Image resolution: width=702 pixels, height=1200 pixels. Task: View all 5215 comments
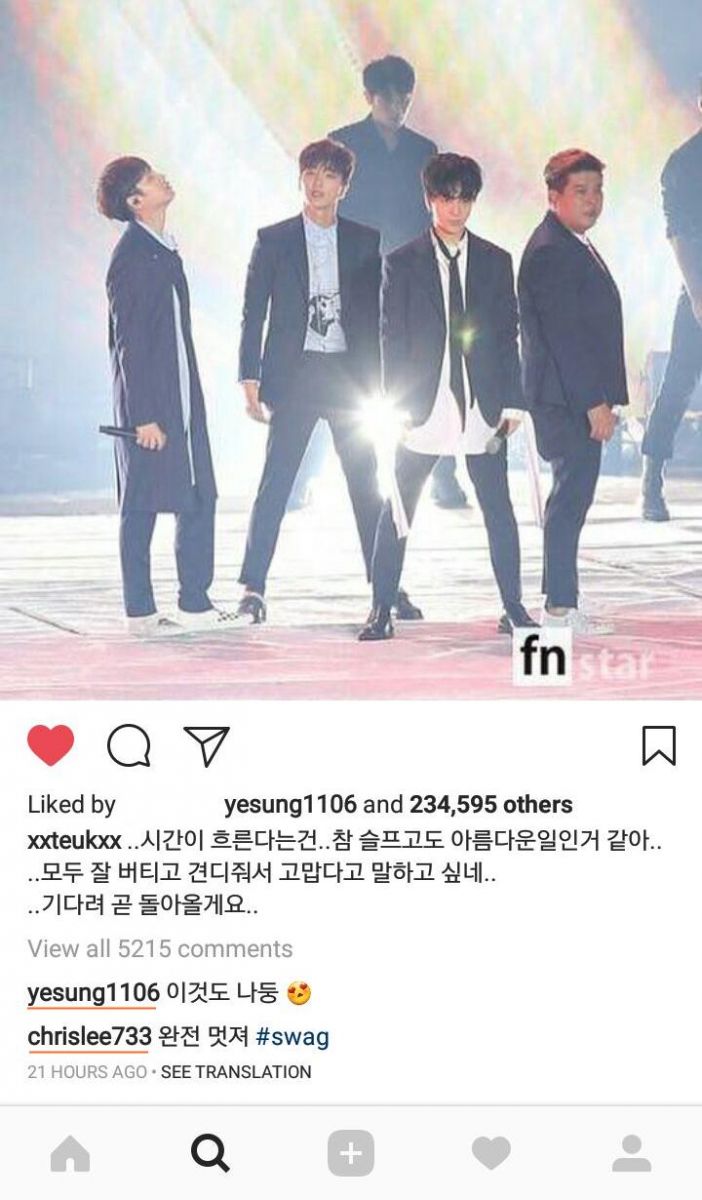(160, 948)
